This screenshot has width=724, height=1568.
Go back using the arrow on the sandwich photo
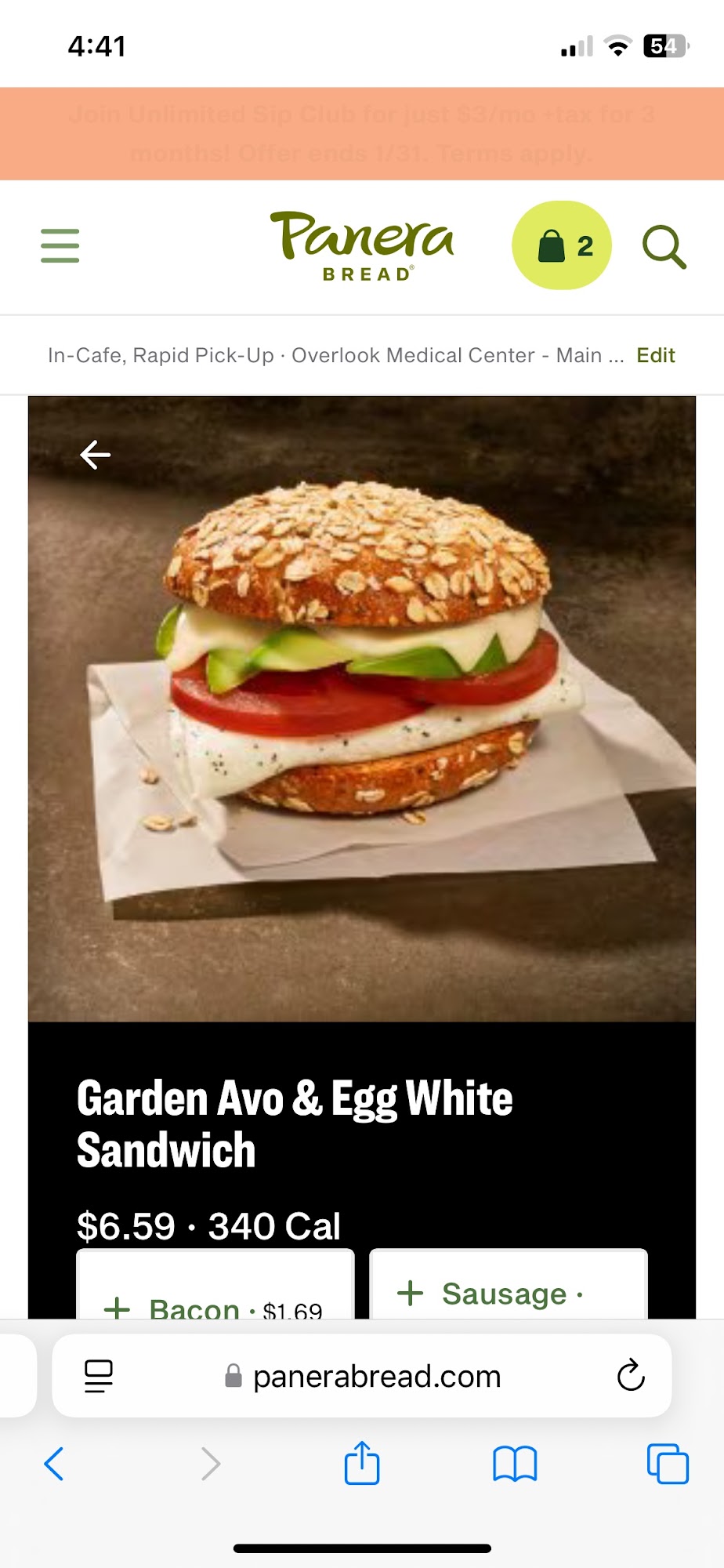(96, 455)
